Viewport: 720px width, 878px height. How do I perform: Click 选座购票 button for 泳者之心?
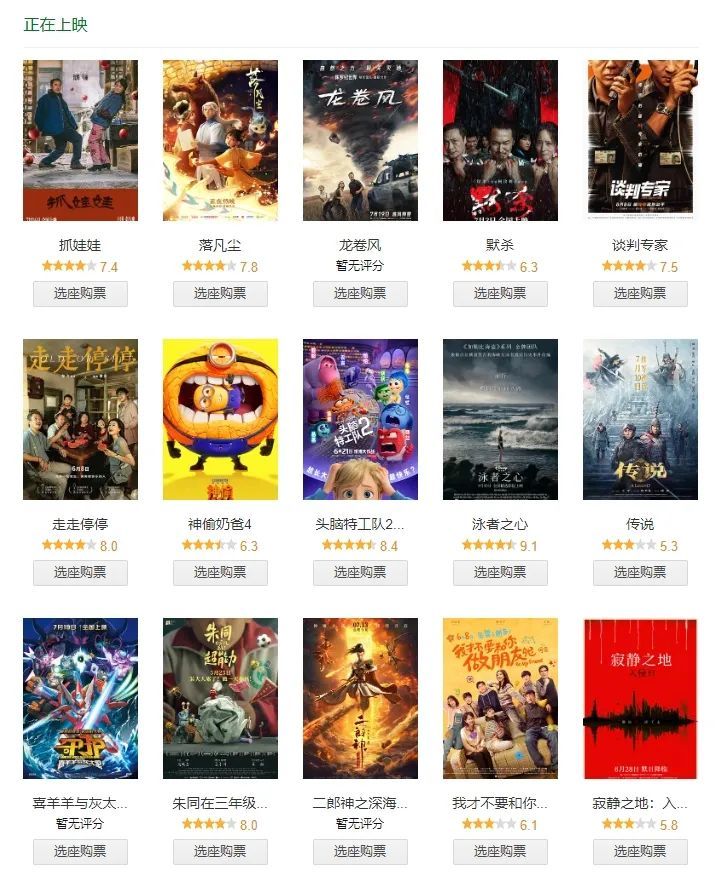tap(501, 574)
